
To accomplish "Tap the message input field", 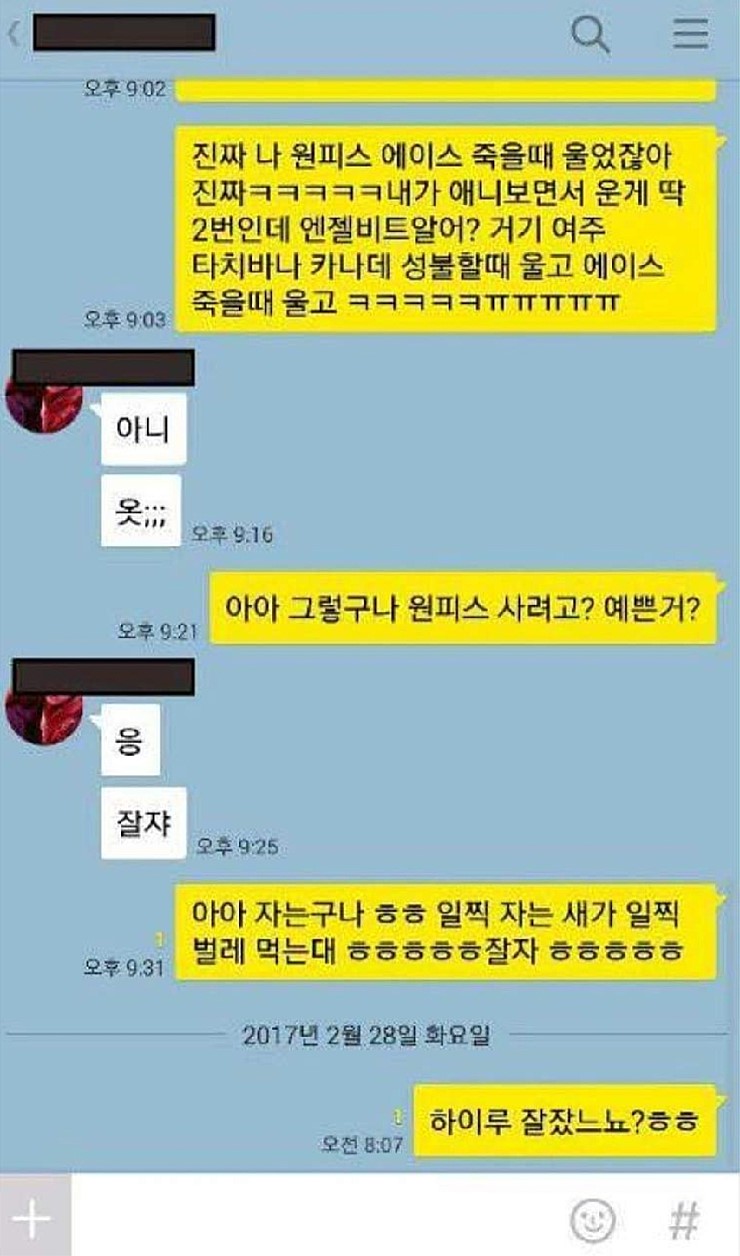I will coord(310,1218).
